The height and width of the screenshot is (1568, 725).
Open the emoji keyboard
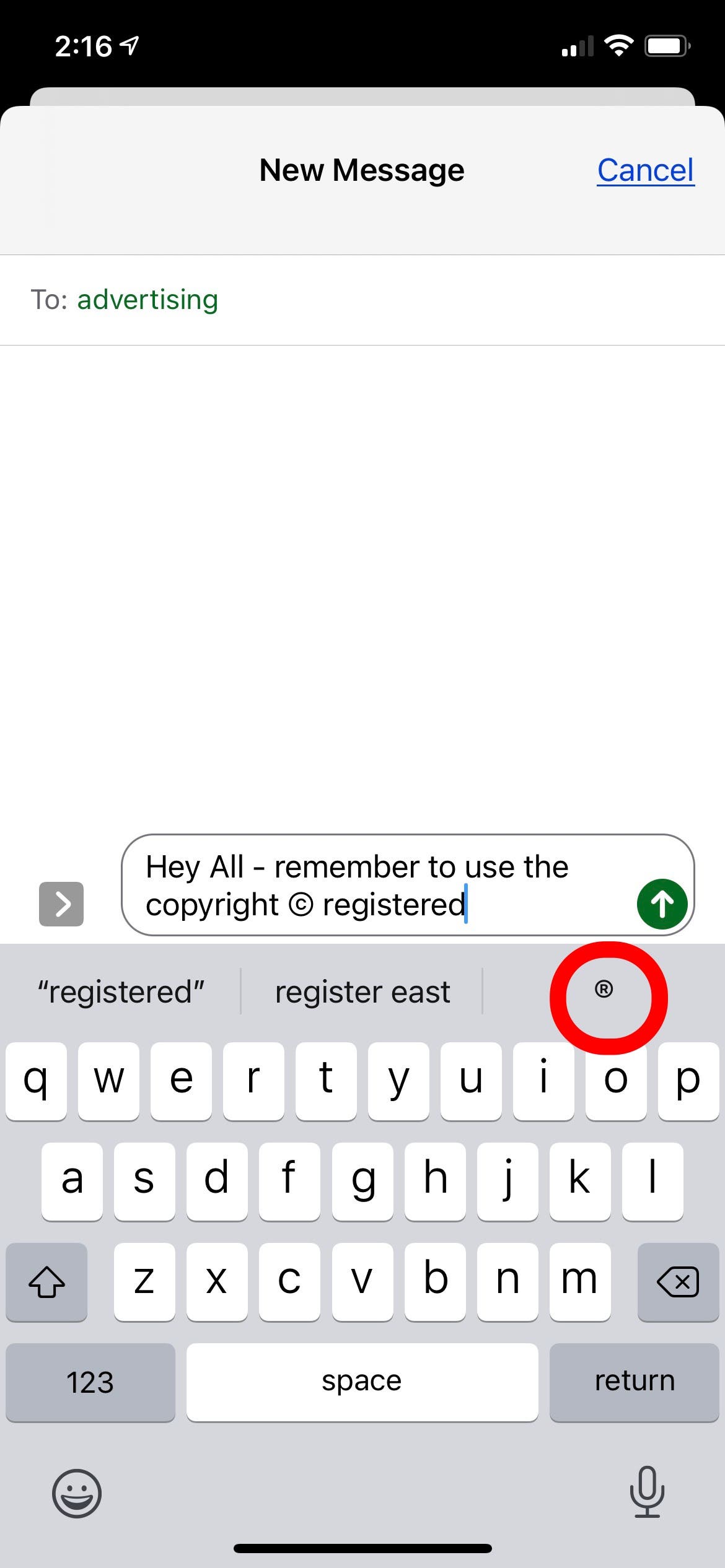click(77, 1493)
